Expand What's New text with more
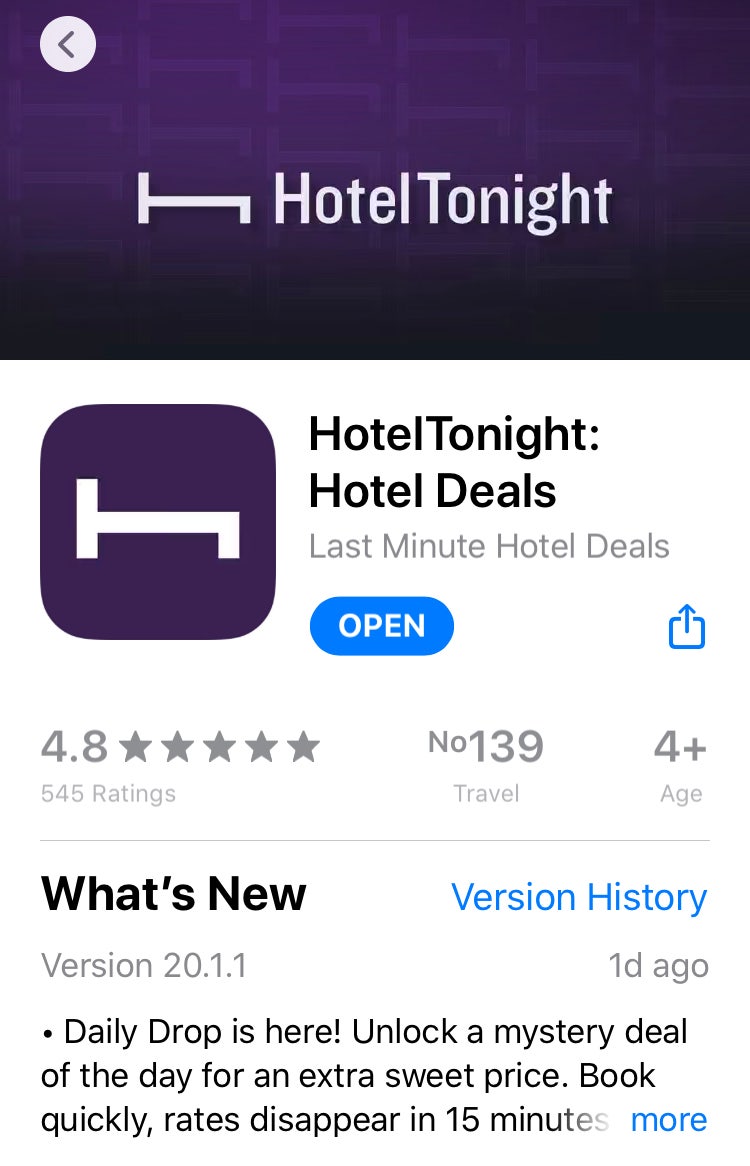 click(x=668, y=1119)
